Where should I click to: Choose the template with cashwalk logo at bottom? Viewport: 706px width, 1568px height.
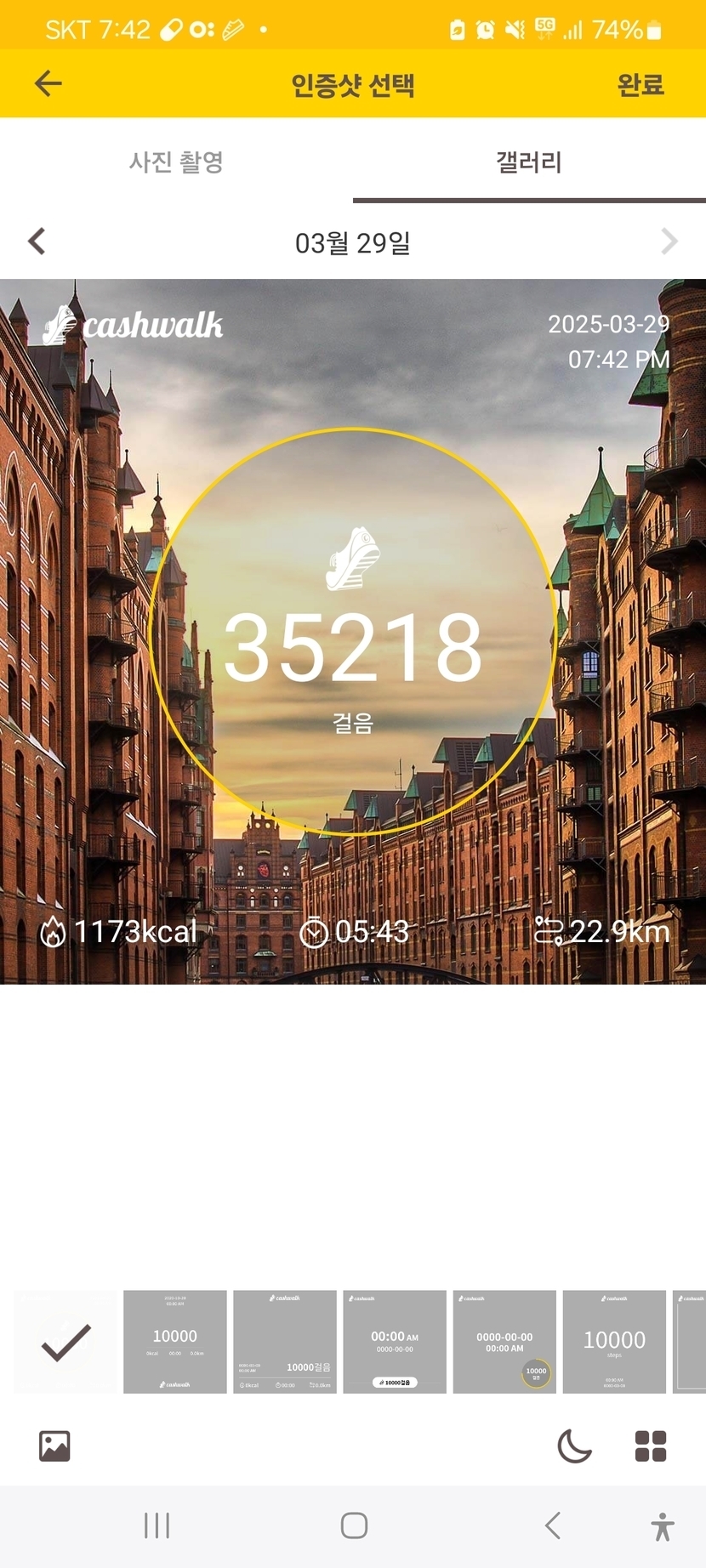tap(175, 1342)
